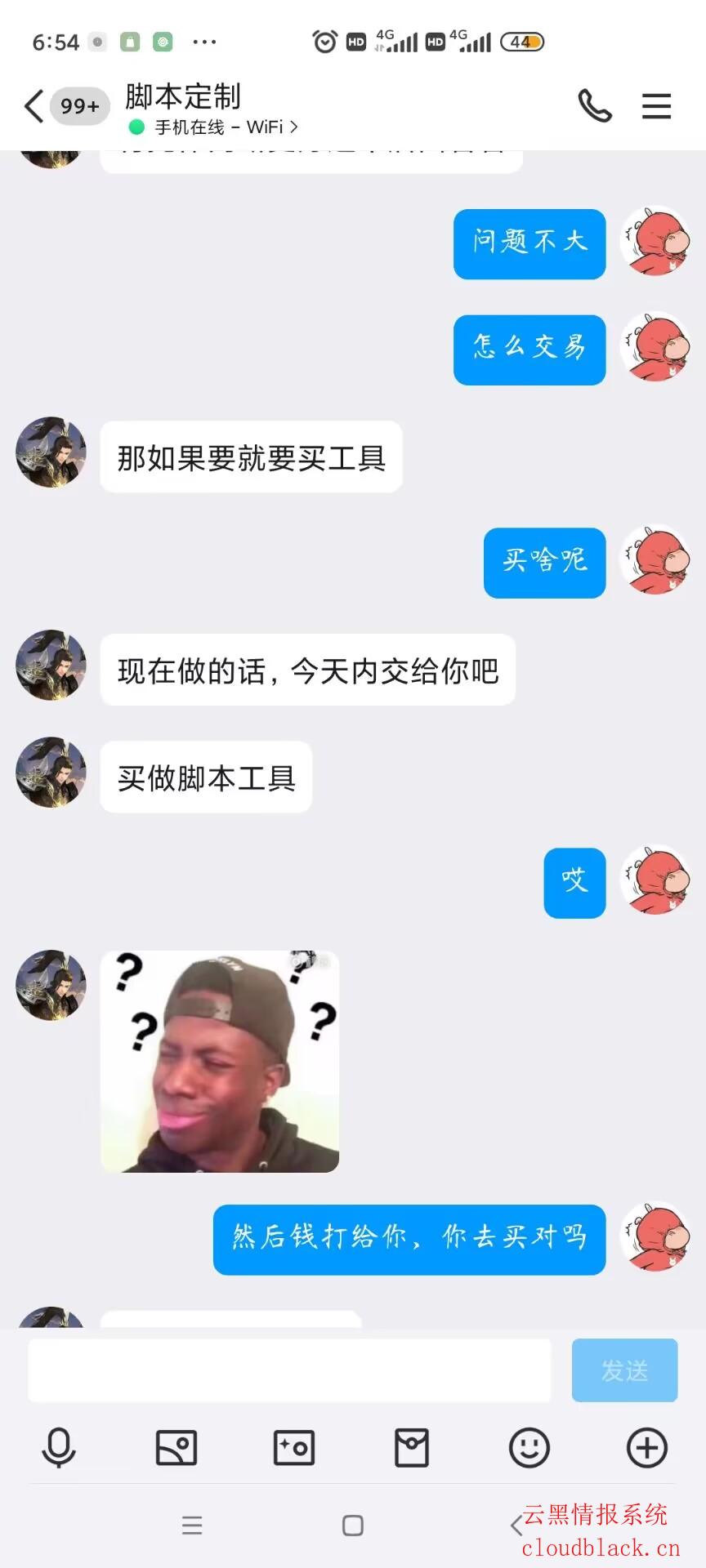Open the camera to take a photo
Screen dimensions: 706x1568
pos(294,1448)
